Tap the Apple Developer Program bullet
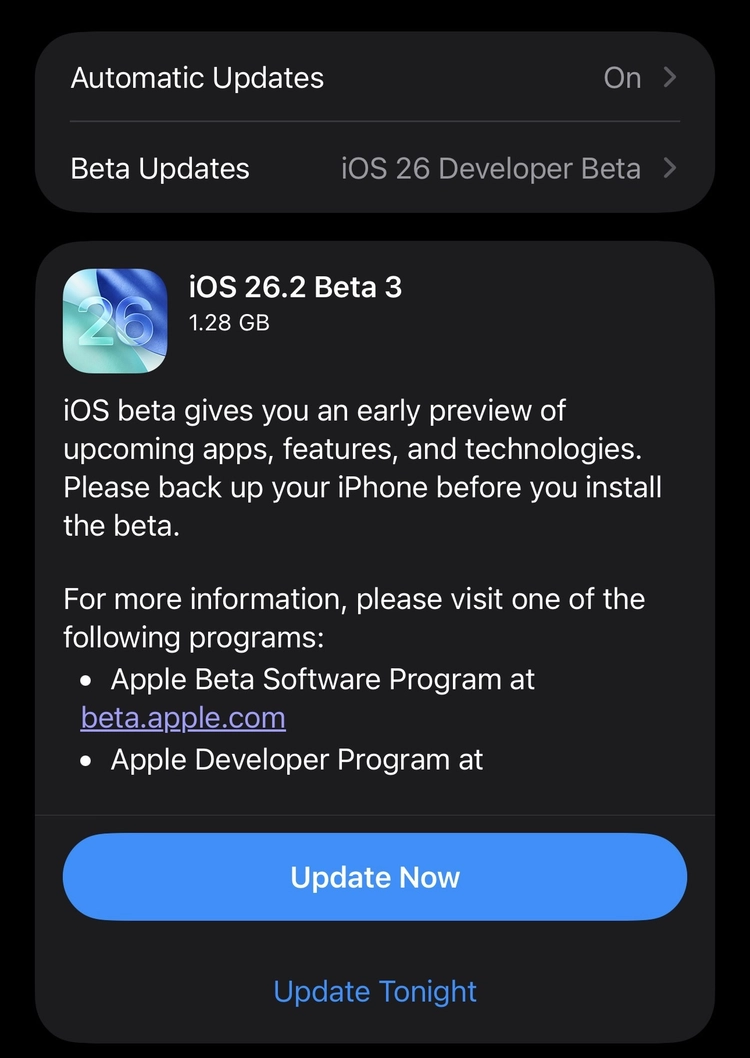The width and height of the screenshot is (750, 1058). tap(296, 759)
